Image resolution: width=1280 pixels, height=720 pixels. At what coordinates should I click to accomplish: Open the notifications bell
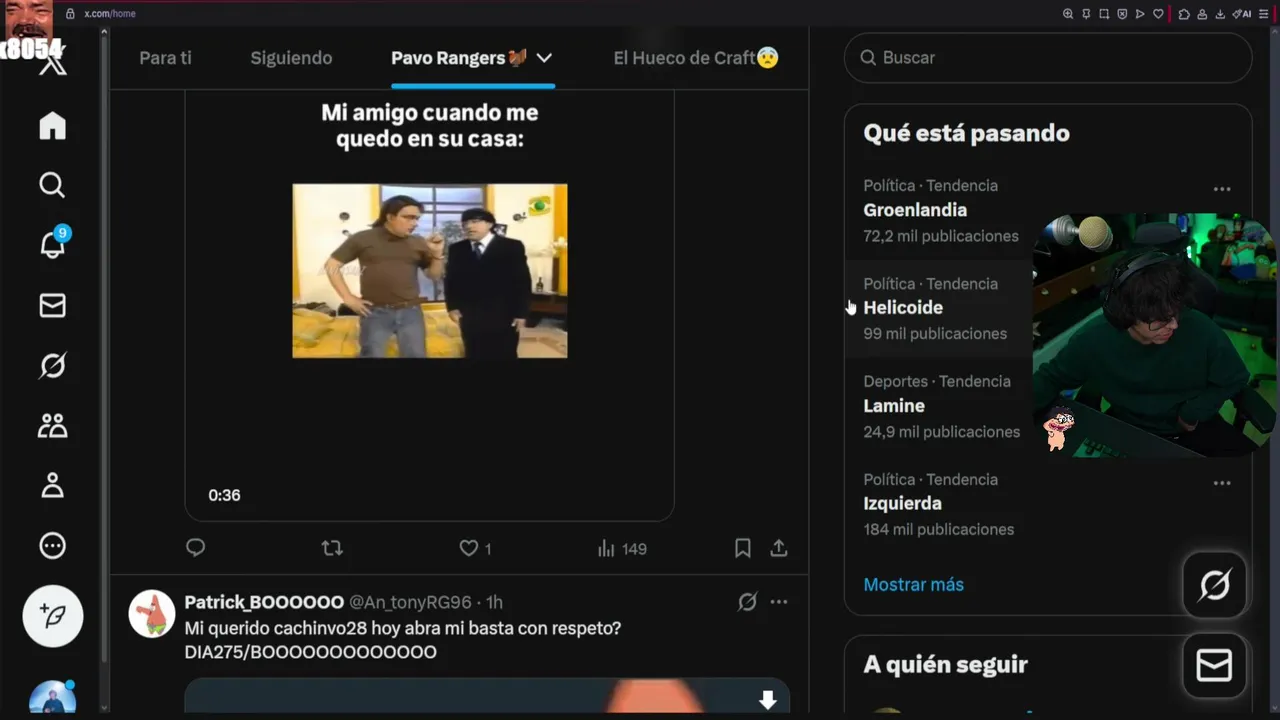pos(52,245)
